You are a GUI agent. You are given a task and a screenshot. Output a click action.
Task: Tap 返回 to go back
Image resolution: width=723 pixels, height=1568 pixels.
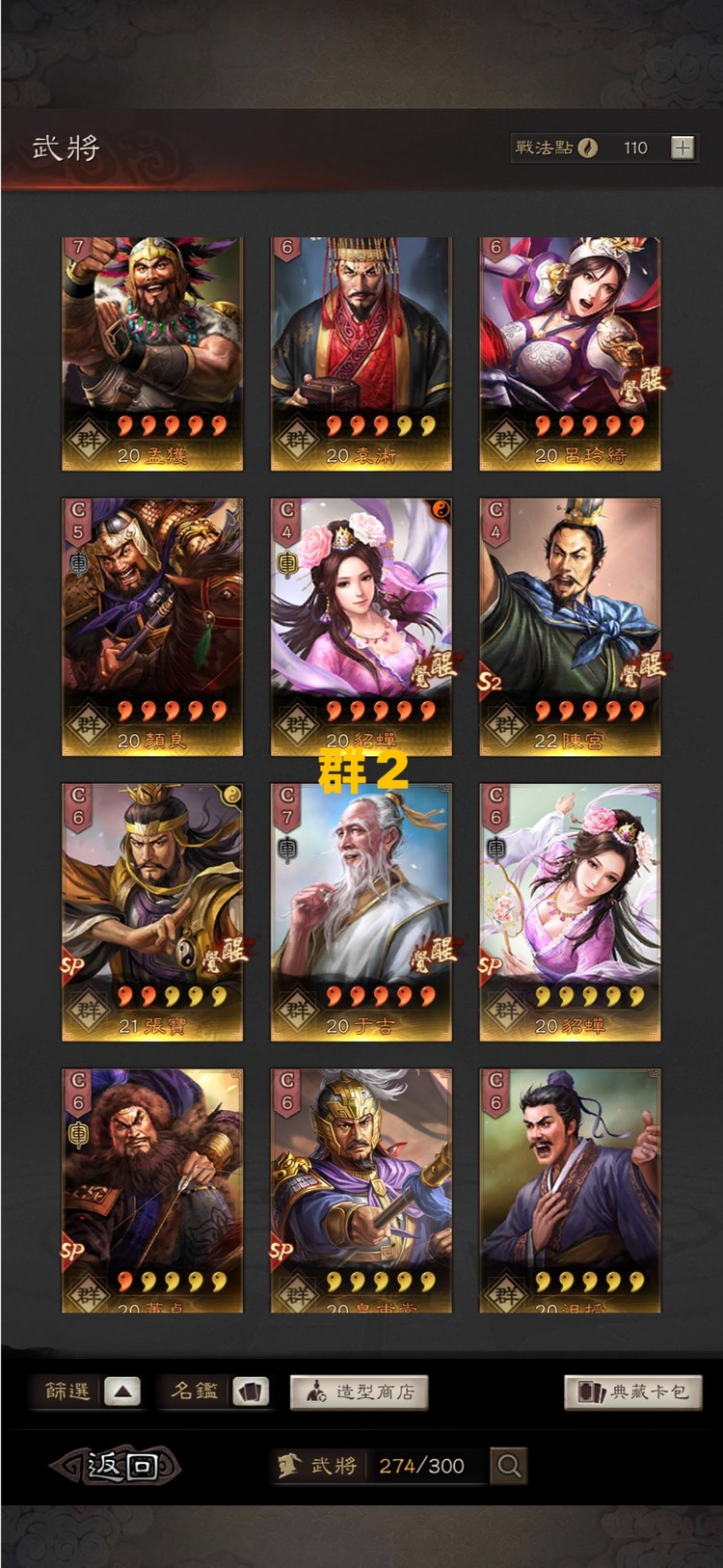tap(118, 1466)
